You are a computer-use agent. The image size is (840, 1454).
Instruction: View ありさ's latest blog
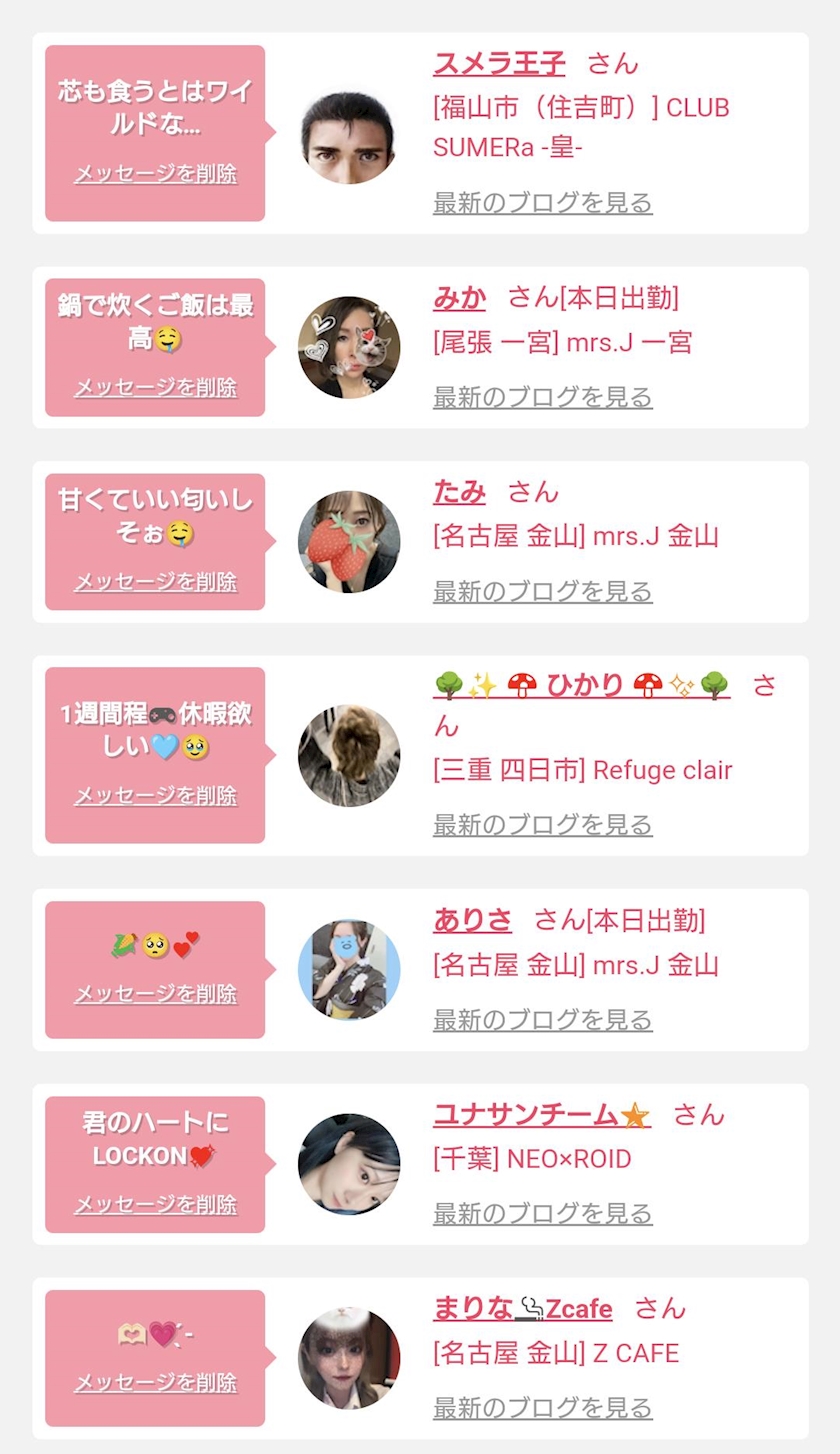tap(542, 1019)
